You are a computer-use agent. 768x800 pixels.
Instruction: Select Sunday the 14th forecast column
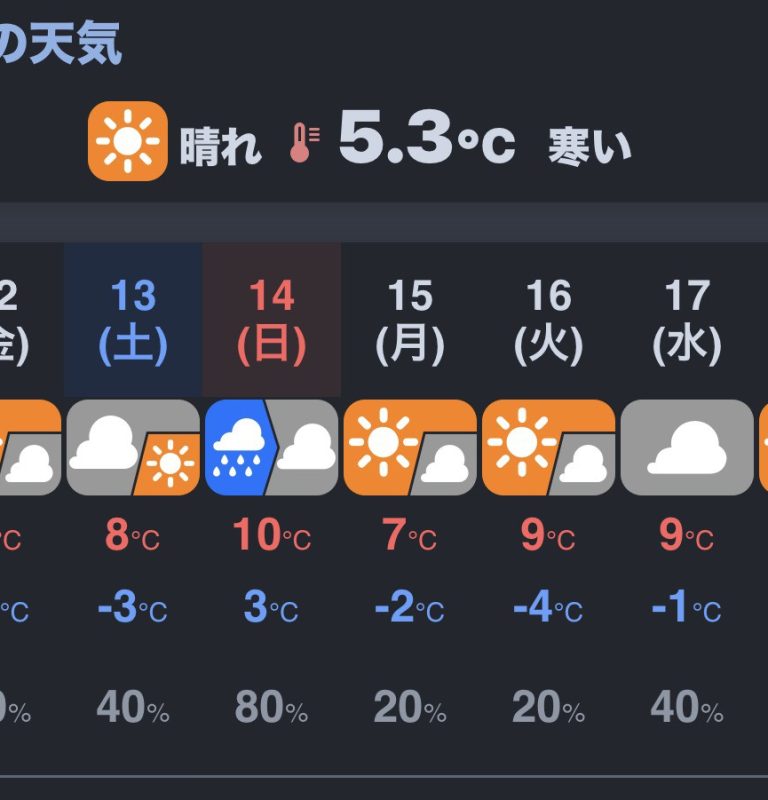click(272, 320)
